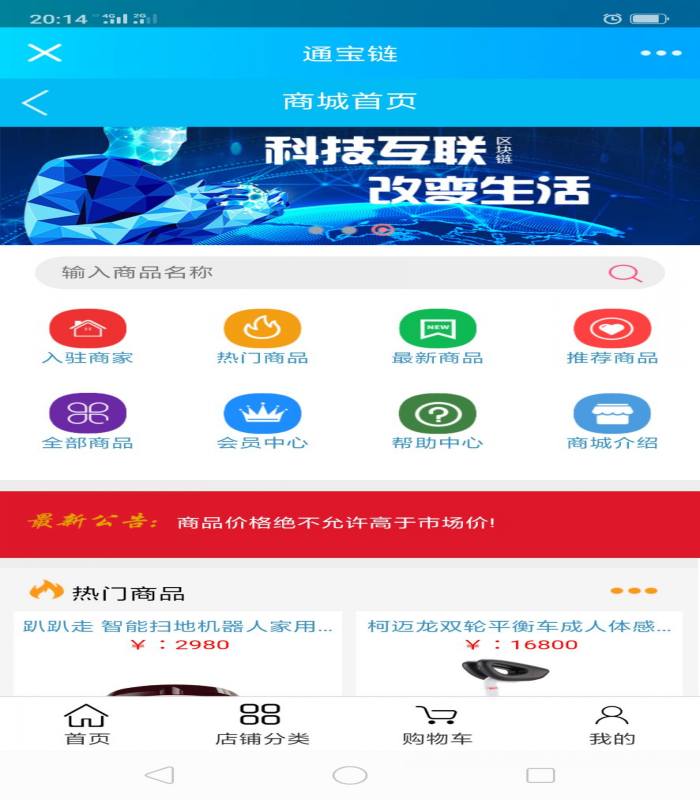
Task: Go back from 商城首页
Action: [35, 102]
